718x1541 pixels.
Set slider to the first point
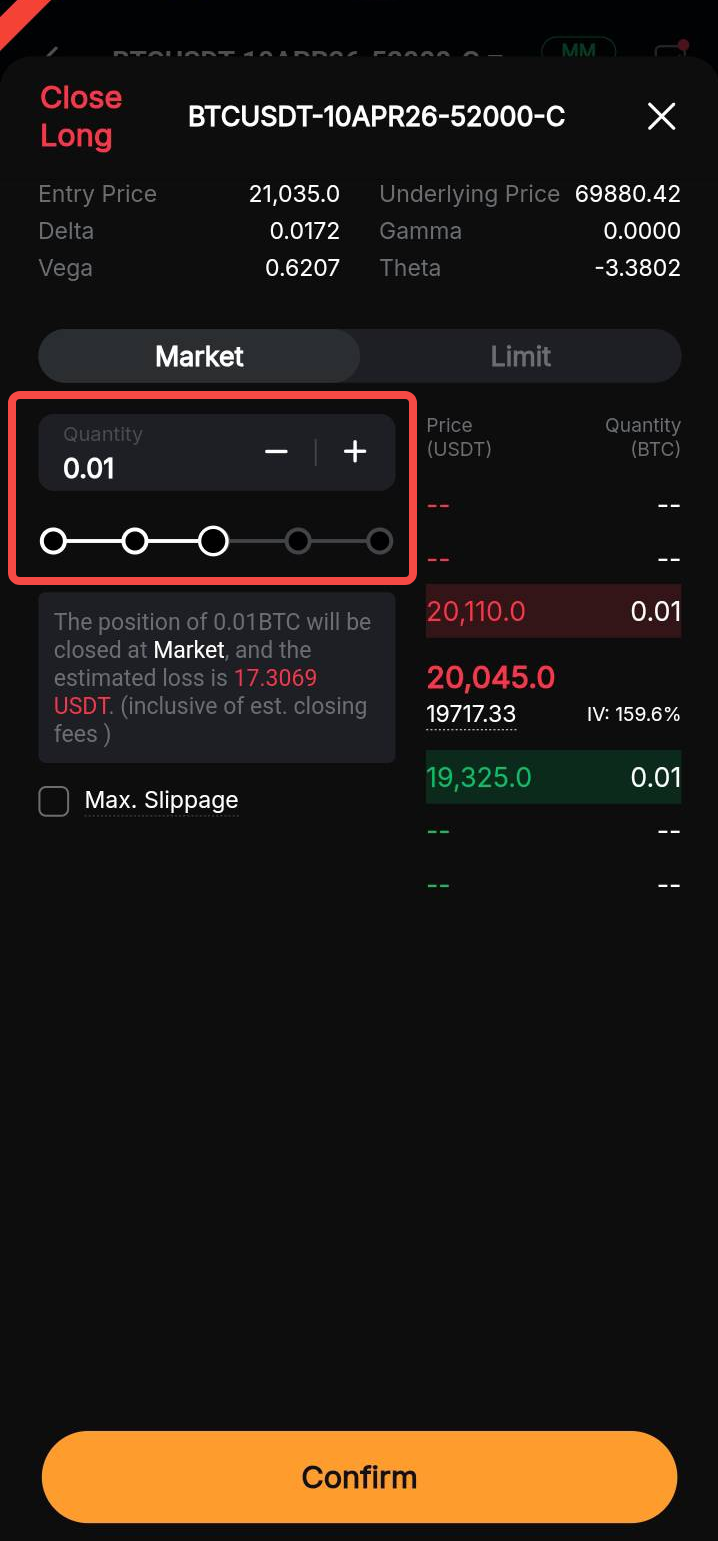[x=53, y=541]
